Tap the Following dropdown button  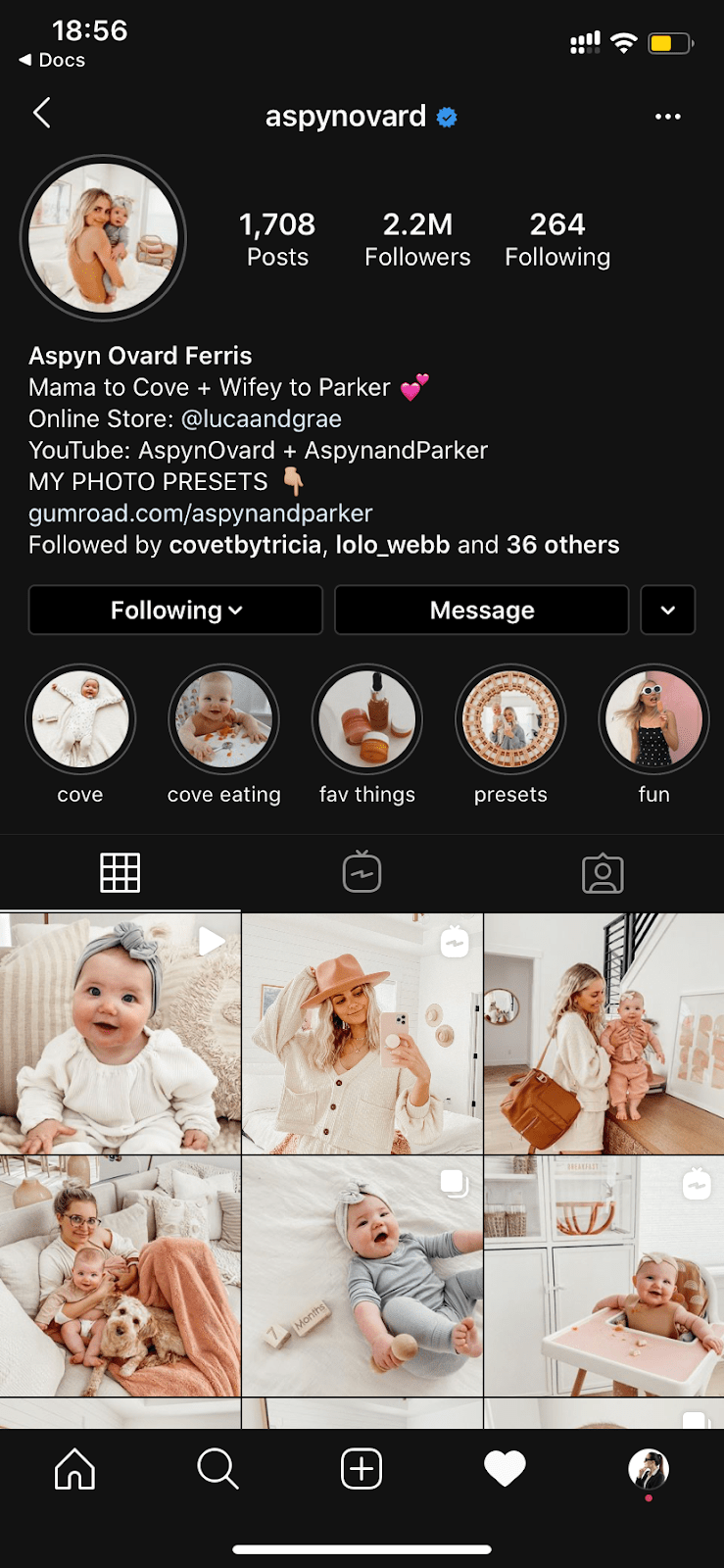[175, 611]
